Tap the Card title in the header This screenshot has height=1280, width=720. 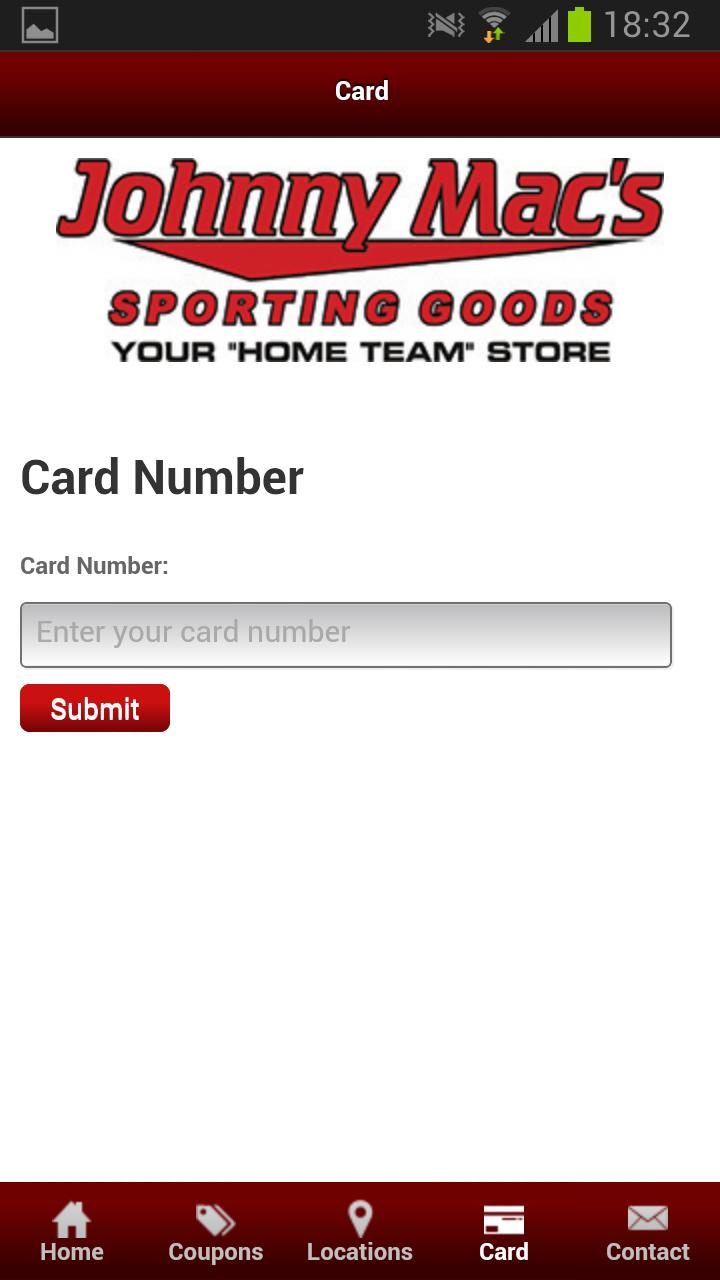click(362, 91)
